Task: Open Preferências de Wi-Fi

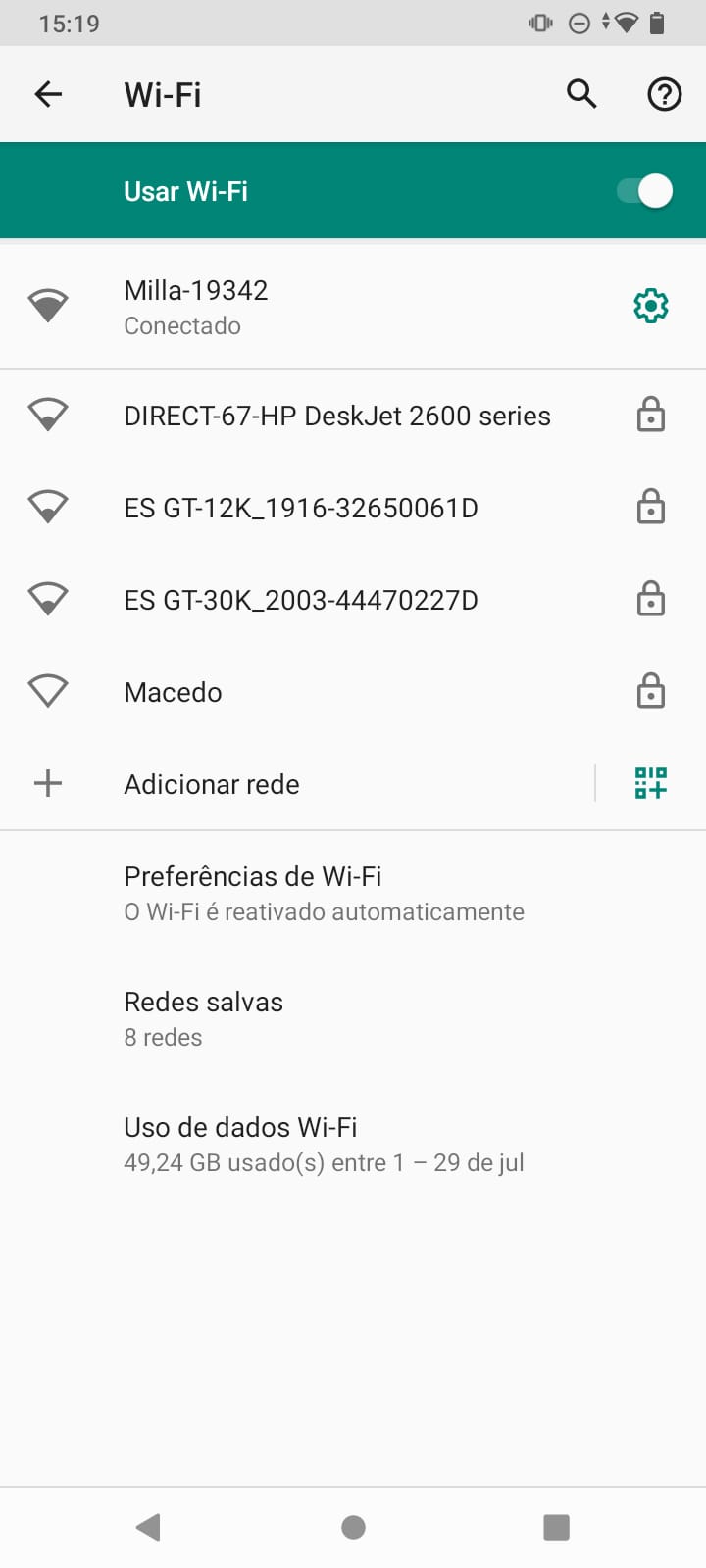Action: 324,893
